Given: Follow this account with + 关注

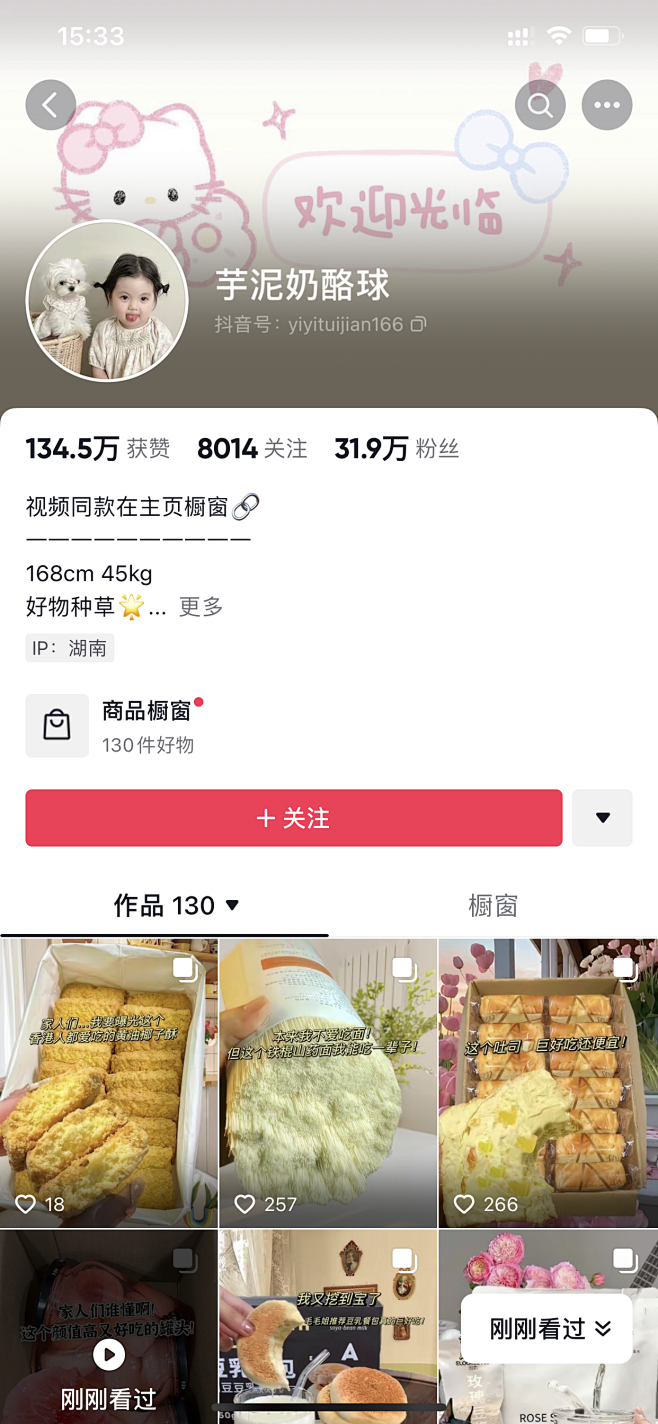Looking at the screenshot, I should click(x=294, y=818).
